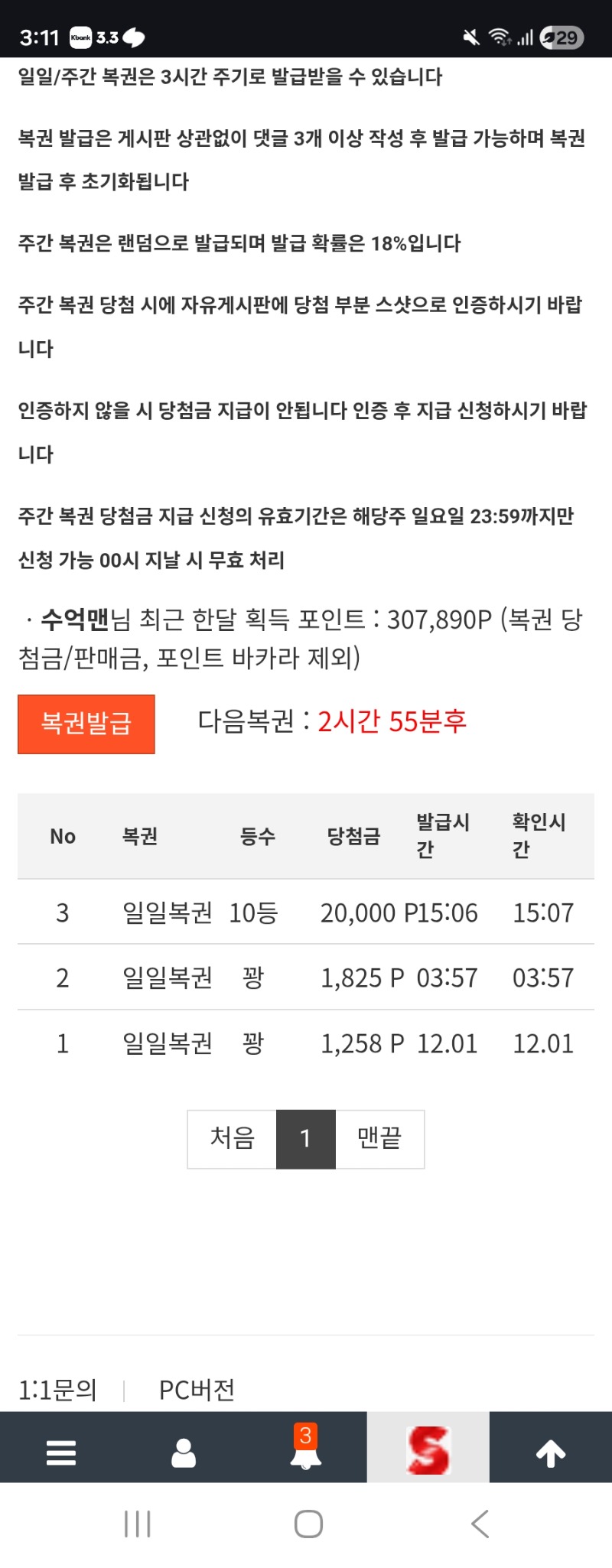The image size is (612, 1568).
Task: Jump to top with up arrow
Action: point(551,1452)
